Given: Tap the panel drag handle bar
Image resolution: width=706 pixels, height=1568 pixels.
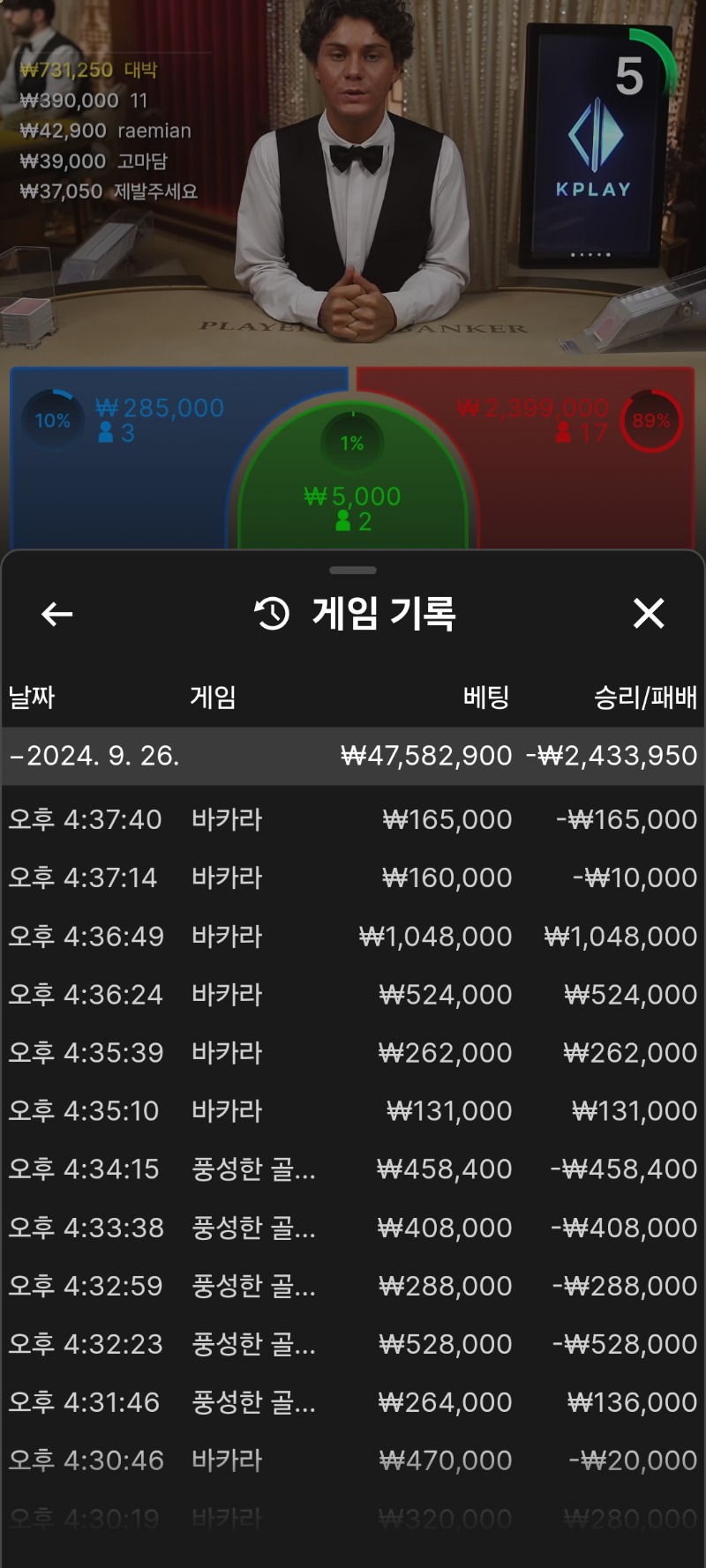Looking at the screenshot, I should coord(353,571).
